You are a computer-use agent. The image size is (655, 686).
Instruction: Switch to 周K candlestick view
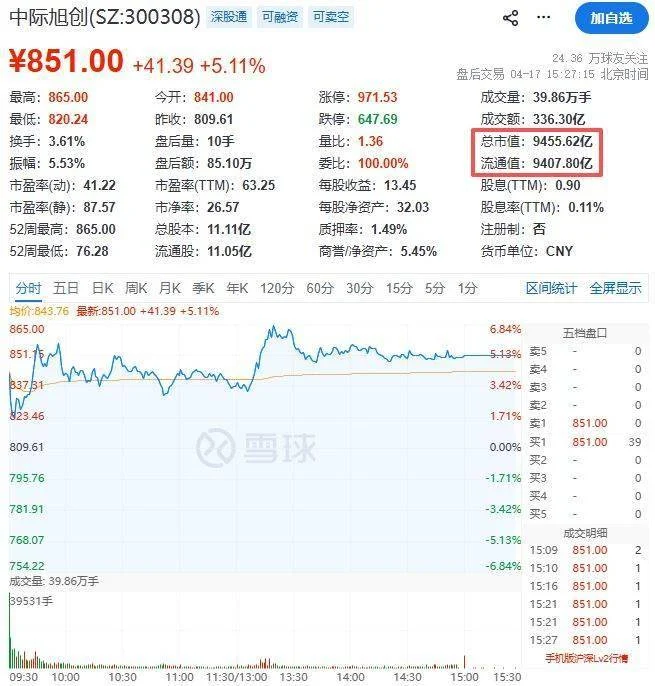pyautogui.click(x=136, y=288)
